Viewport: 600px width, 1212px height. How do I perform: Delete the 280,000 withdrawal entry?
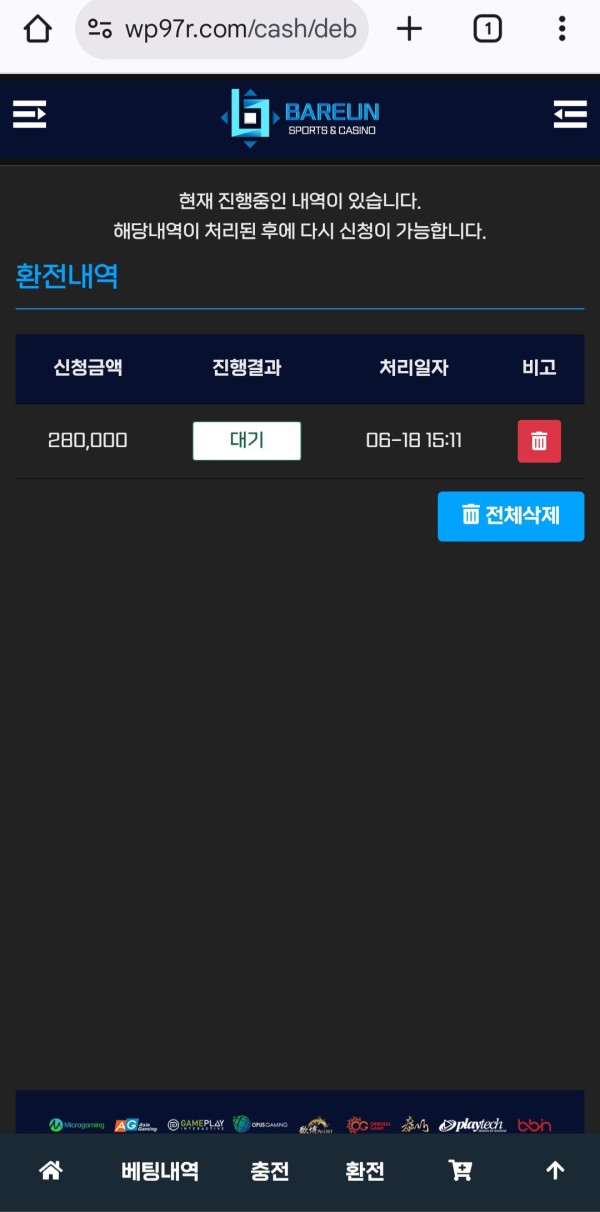click(x=539, y=441)
